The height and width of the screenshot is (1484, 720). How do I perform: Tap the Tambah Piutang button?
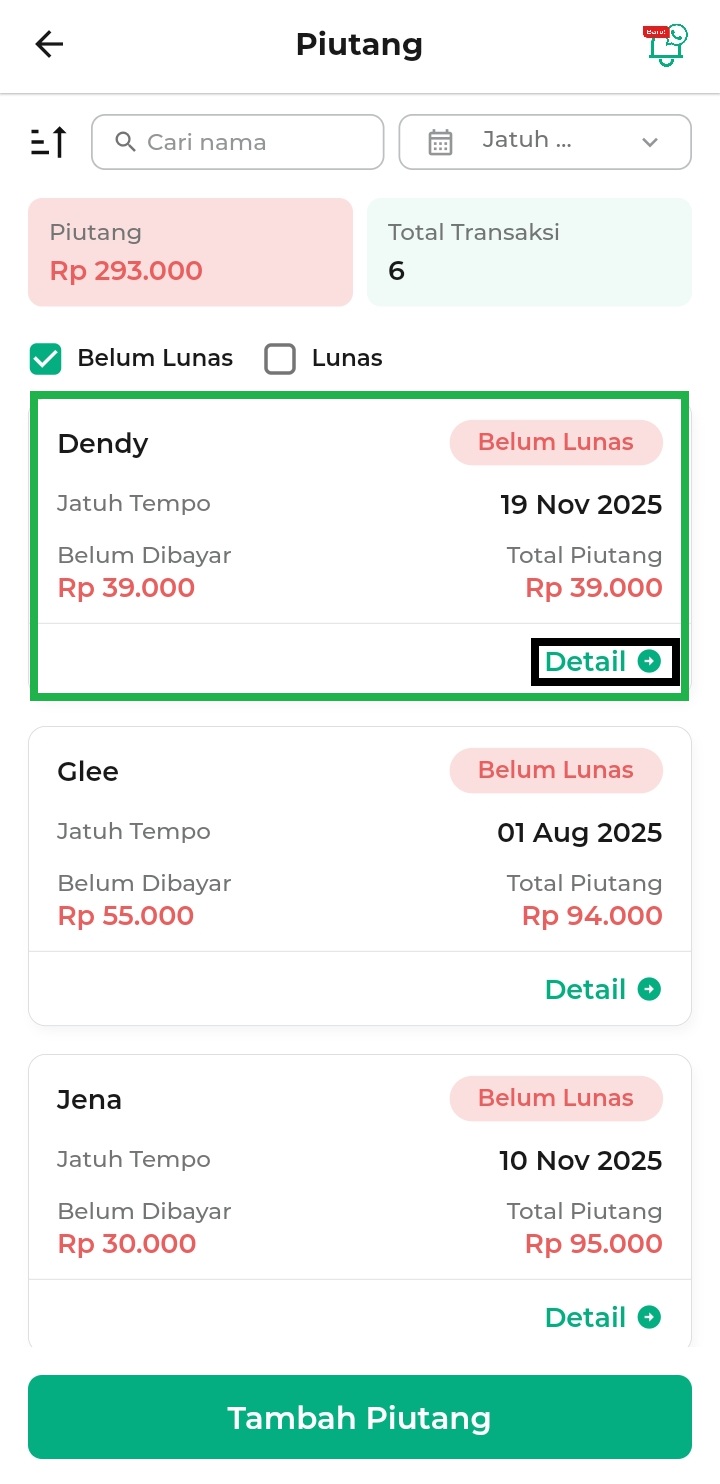click(360, 1417)
